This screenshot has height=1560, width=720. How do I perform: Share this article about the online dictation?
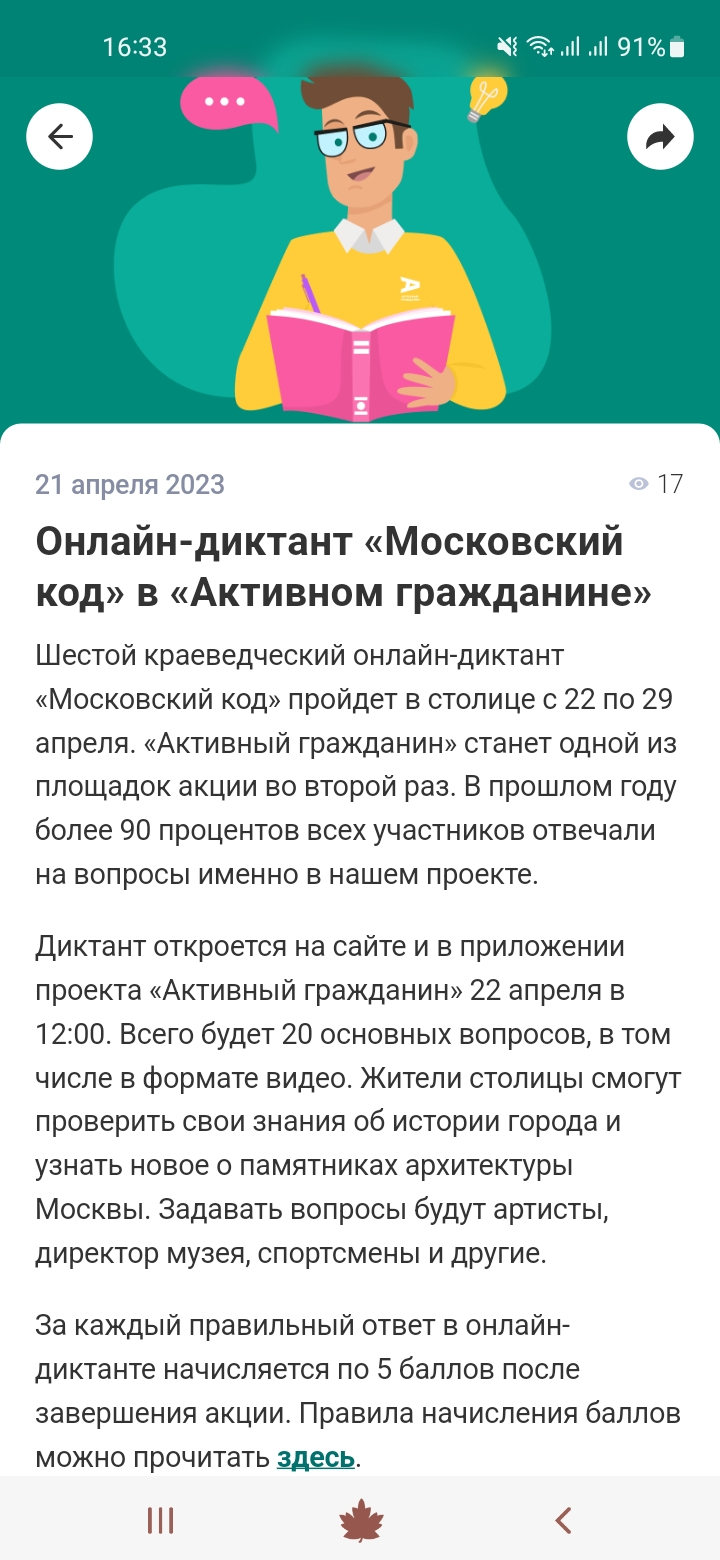pos(660,136)
